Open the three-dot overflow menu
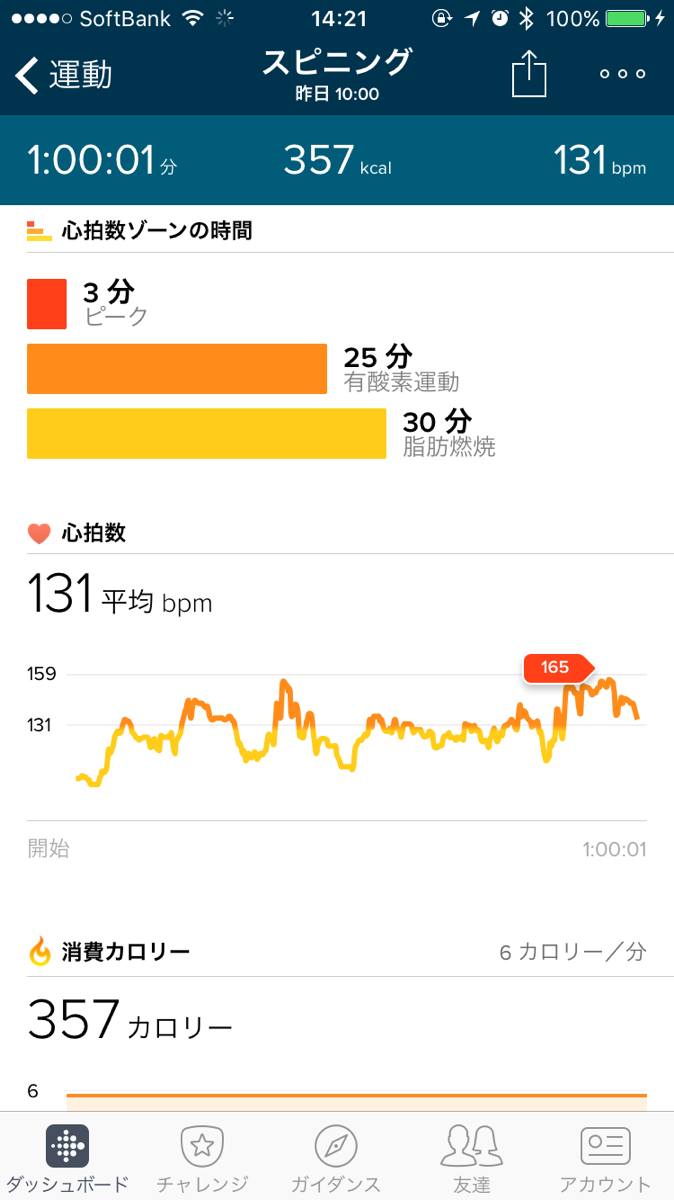Image resolution: width=674 pixels, height=1200 pixels. point(623,75)
